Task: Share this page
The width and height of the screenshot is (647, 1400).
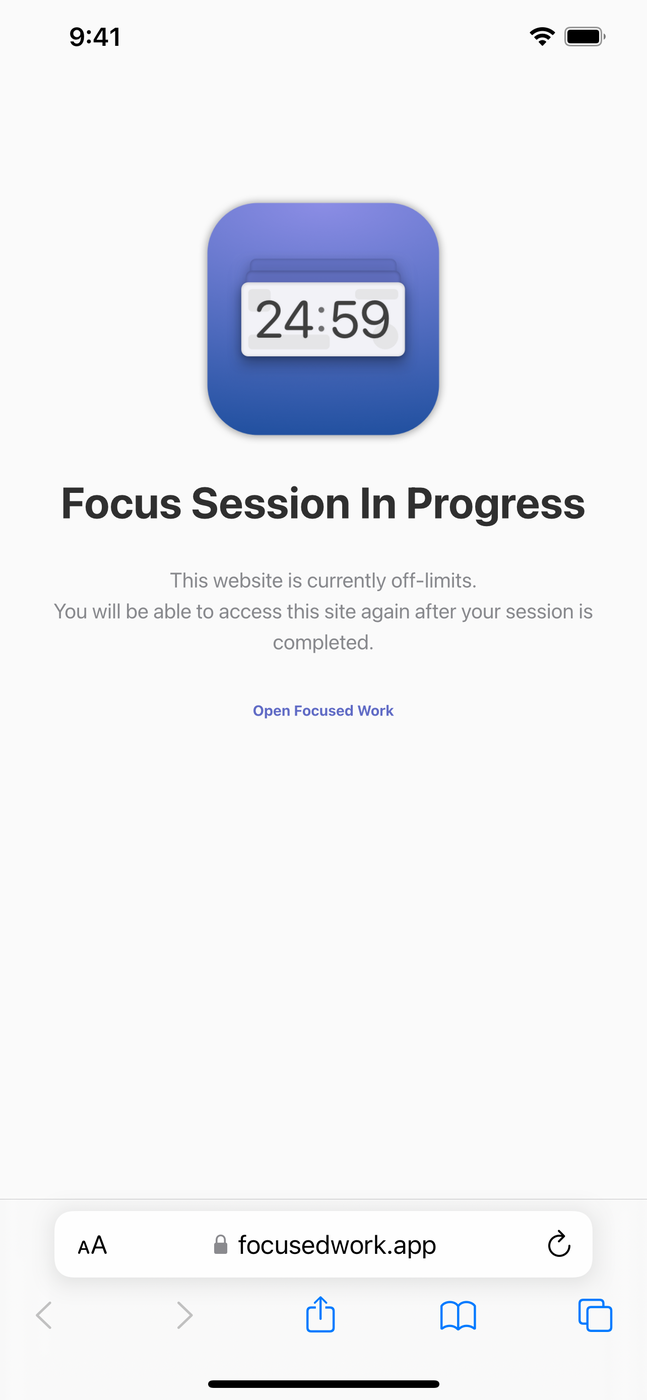Action: coord(320,1315)
